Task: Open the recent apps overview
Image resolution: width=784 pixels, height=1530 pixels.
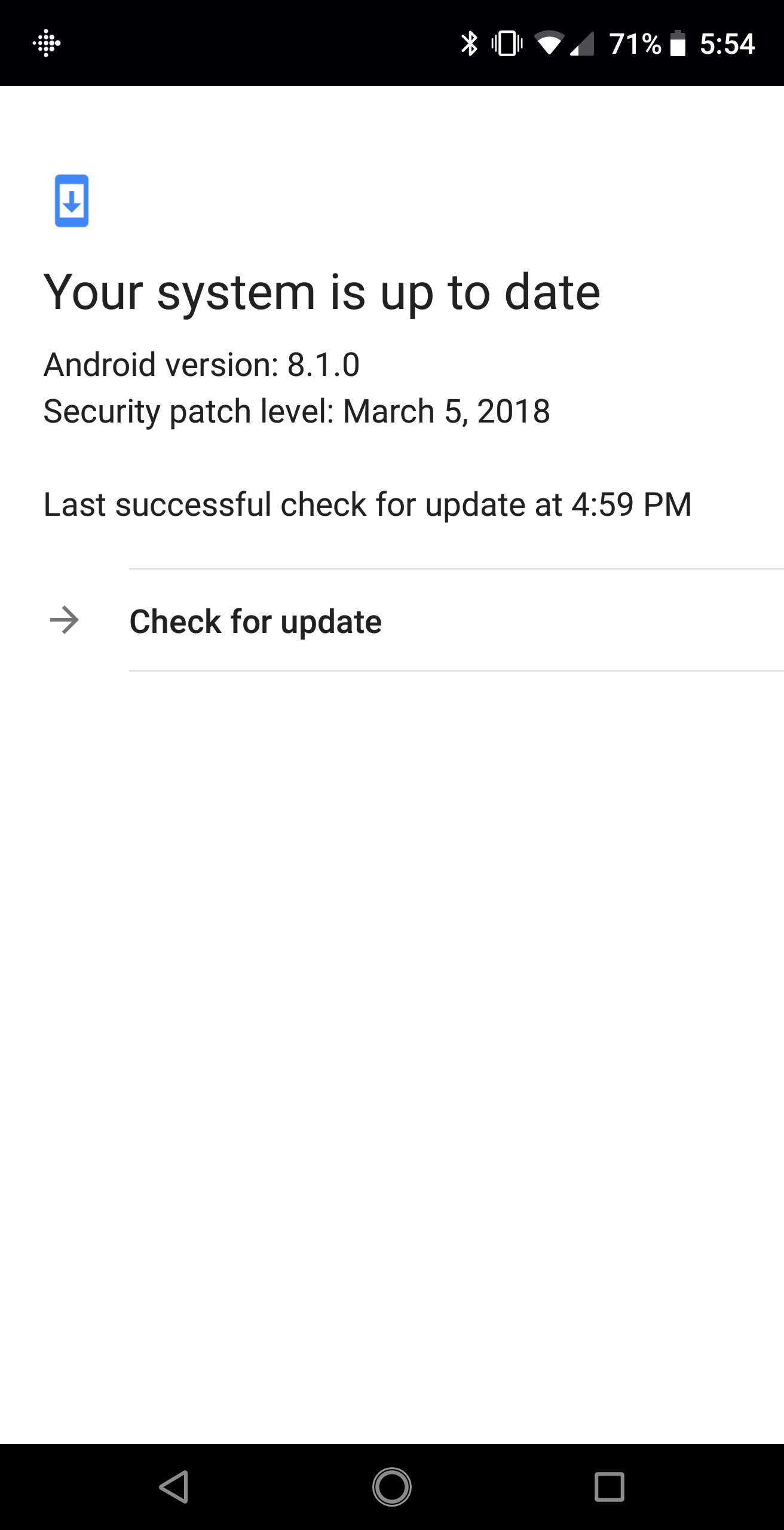Action: tap(609, 1486)
